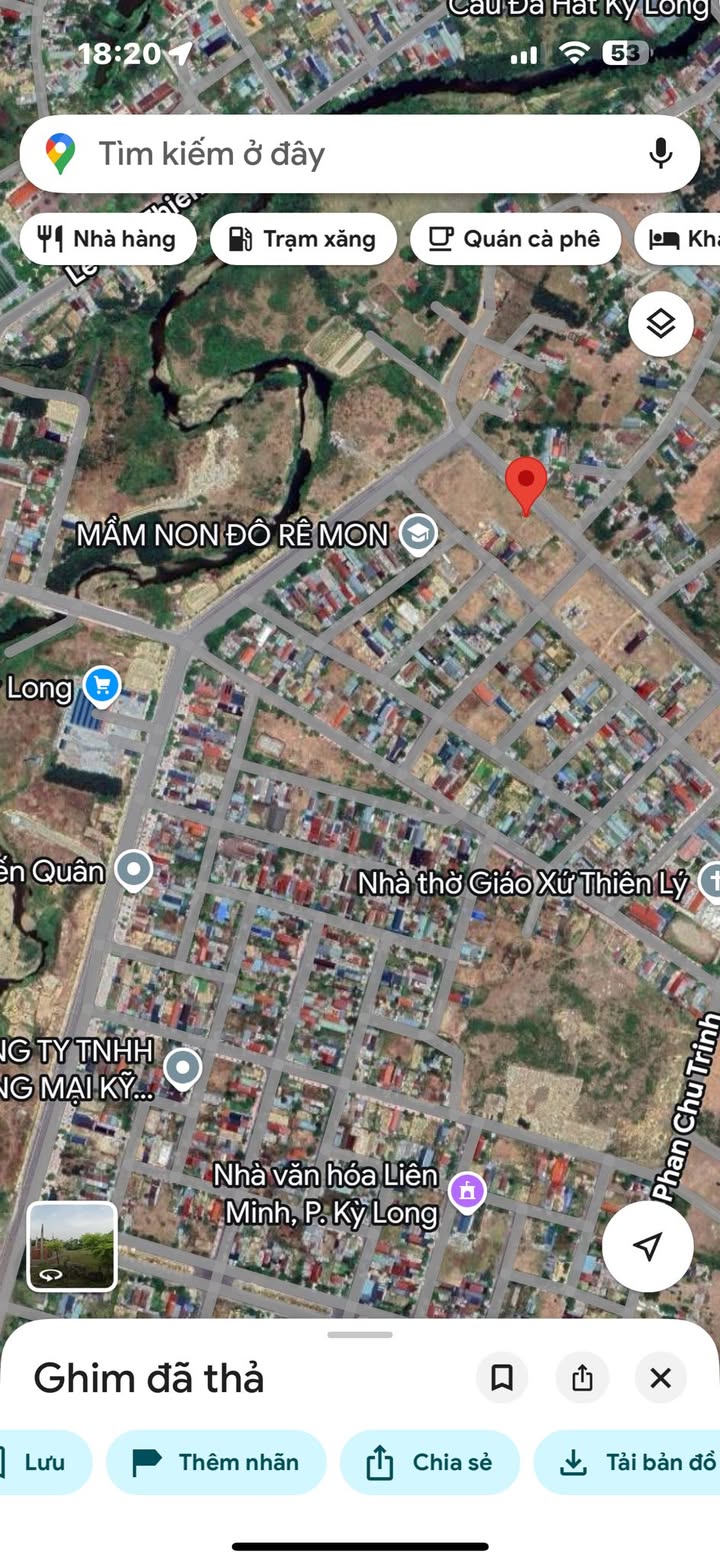The height and width of the screenshot is (1564, 720).
Task: Center map on my current location
Action: tap(647, 1246)
